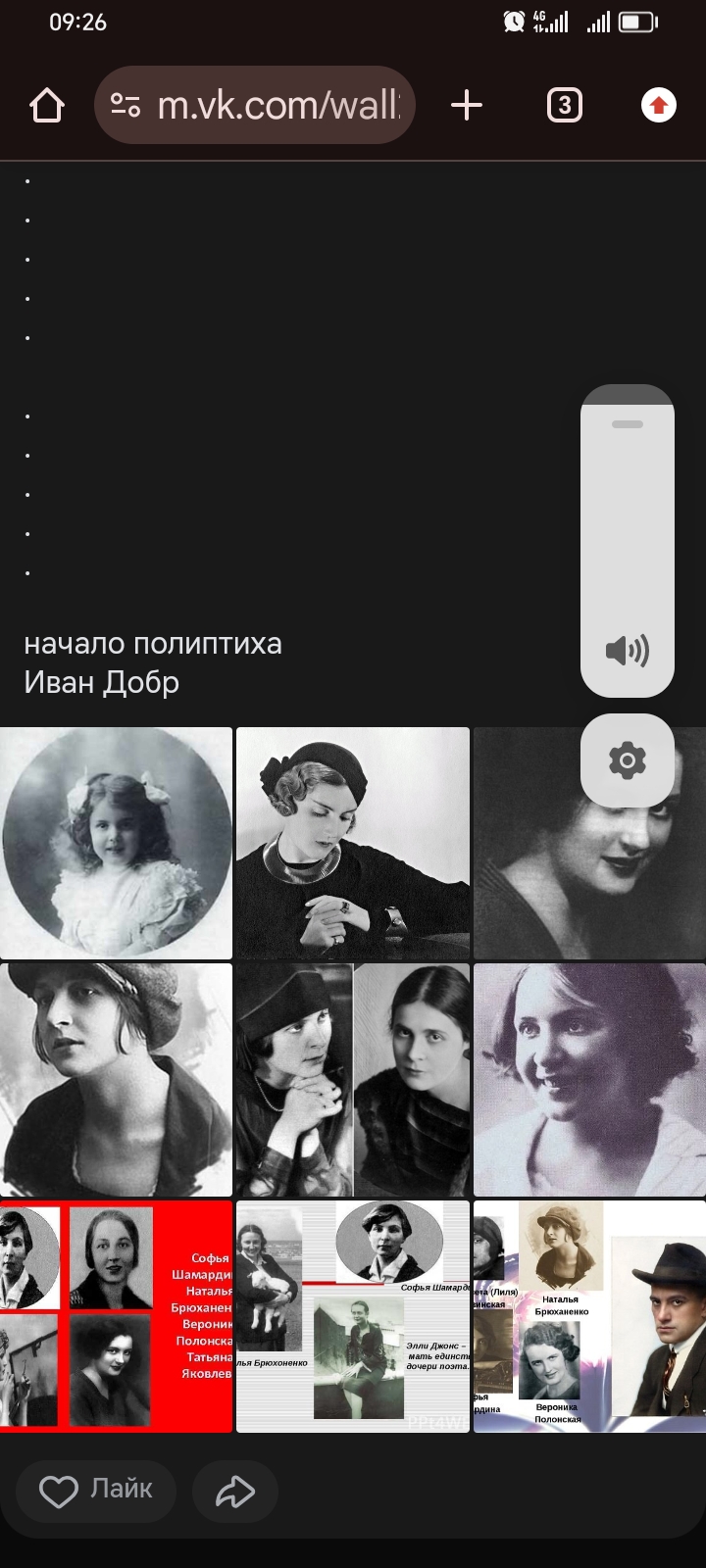Screen dimensions: 706x1568
Task: Open the photo of little girl with bows
Action: [116, 843]
